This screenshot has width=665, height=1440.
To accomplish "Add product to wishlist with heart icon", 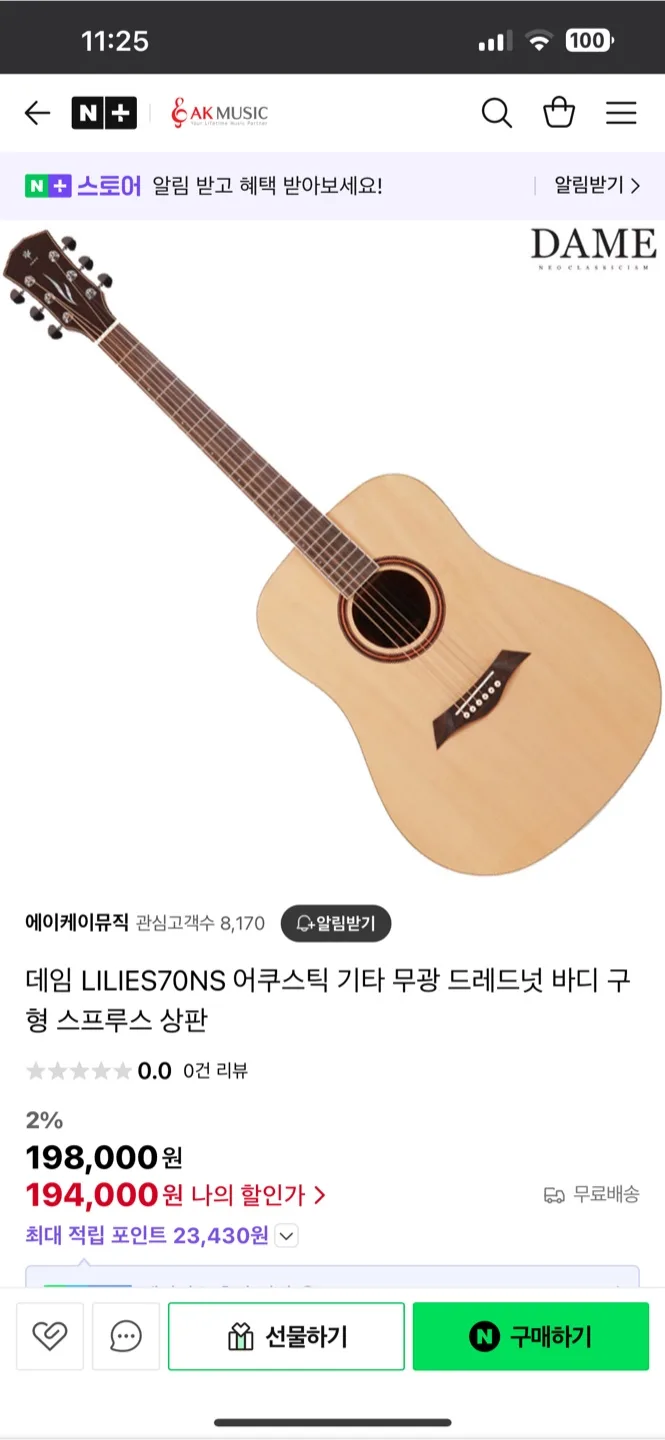I will pyautogui.click(x=50, y=1336).
